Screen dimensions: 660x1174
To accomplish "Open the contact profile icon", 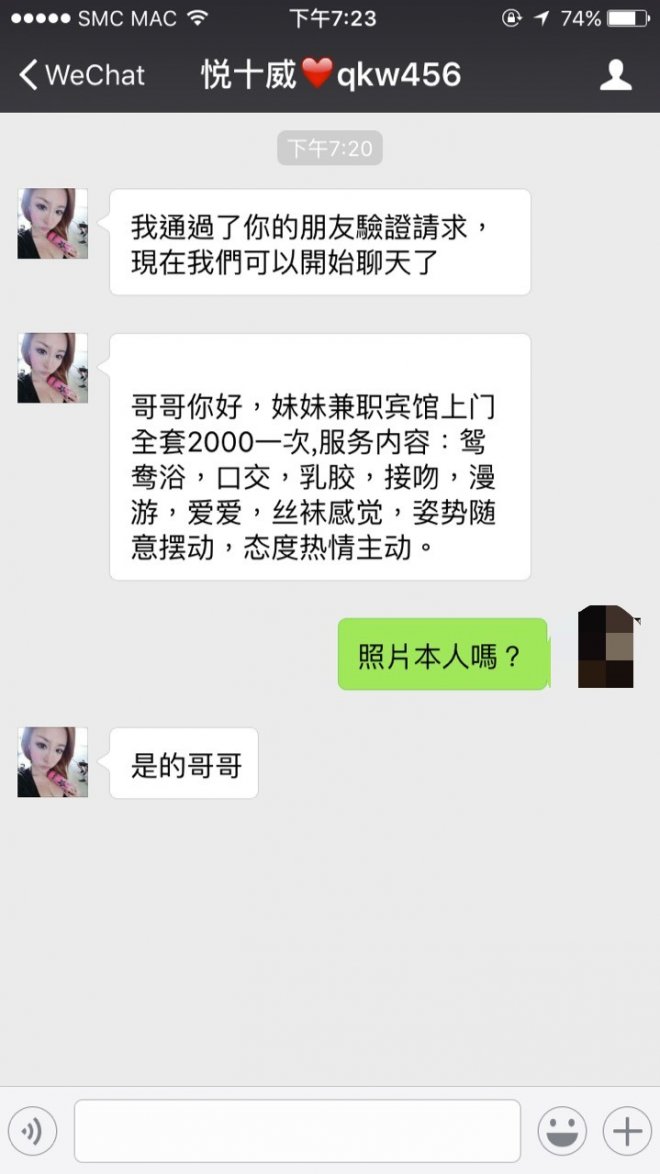I will (615, 75).
